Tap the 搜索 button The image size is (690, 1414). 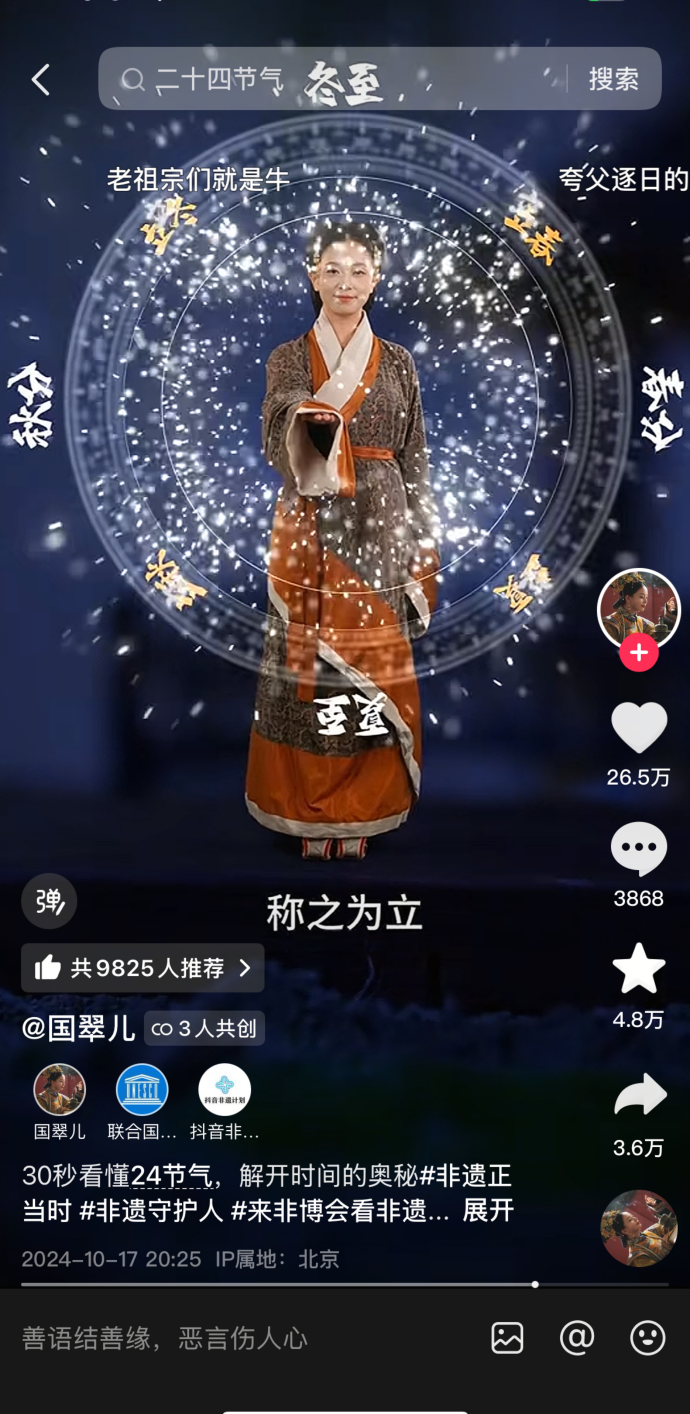(613, 79)
